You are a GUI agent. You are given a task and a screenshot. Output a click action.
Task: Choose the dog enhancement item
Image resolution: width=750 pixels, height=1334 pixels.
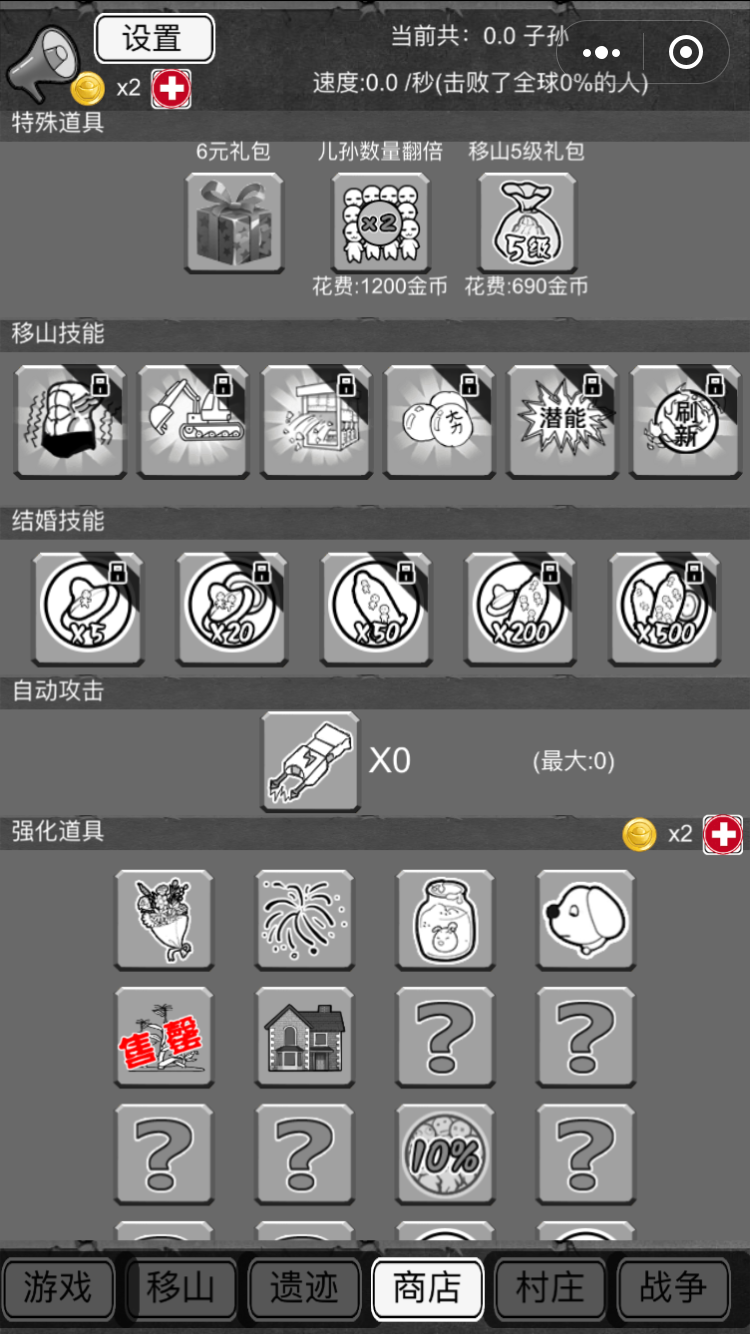(586, 919)
